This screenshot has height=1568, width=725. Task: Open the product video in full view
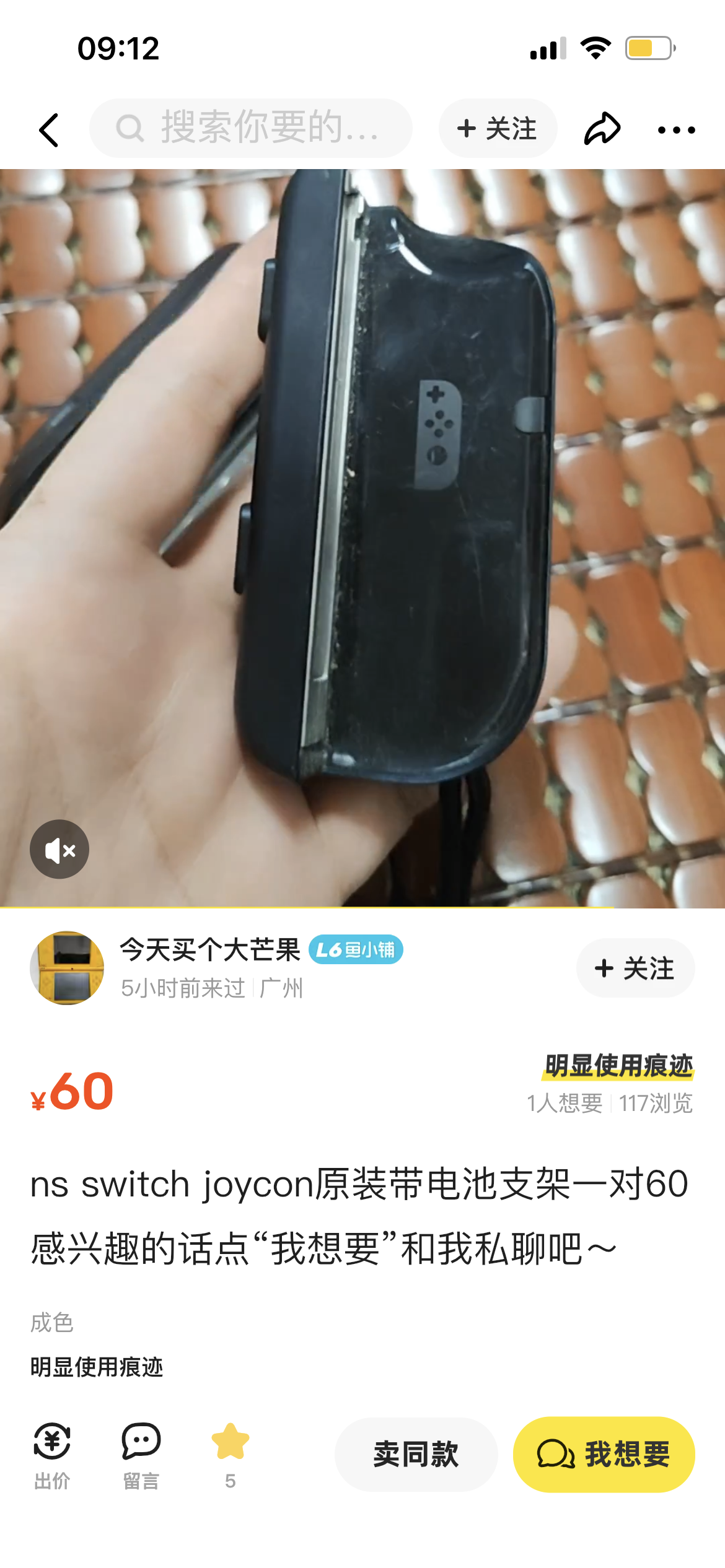362,538
